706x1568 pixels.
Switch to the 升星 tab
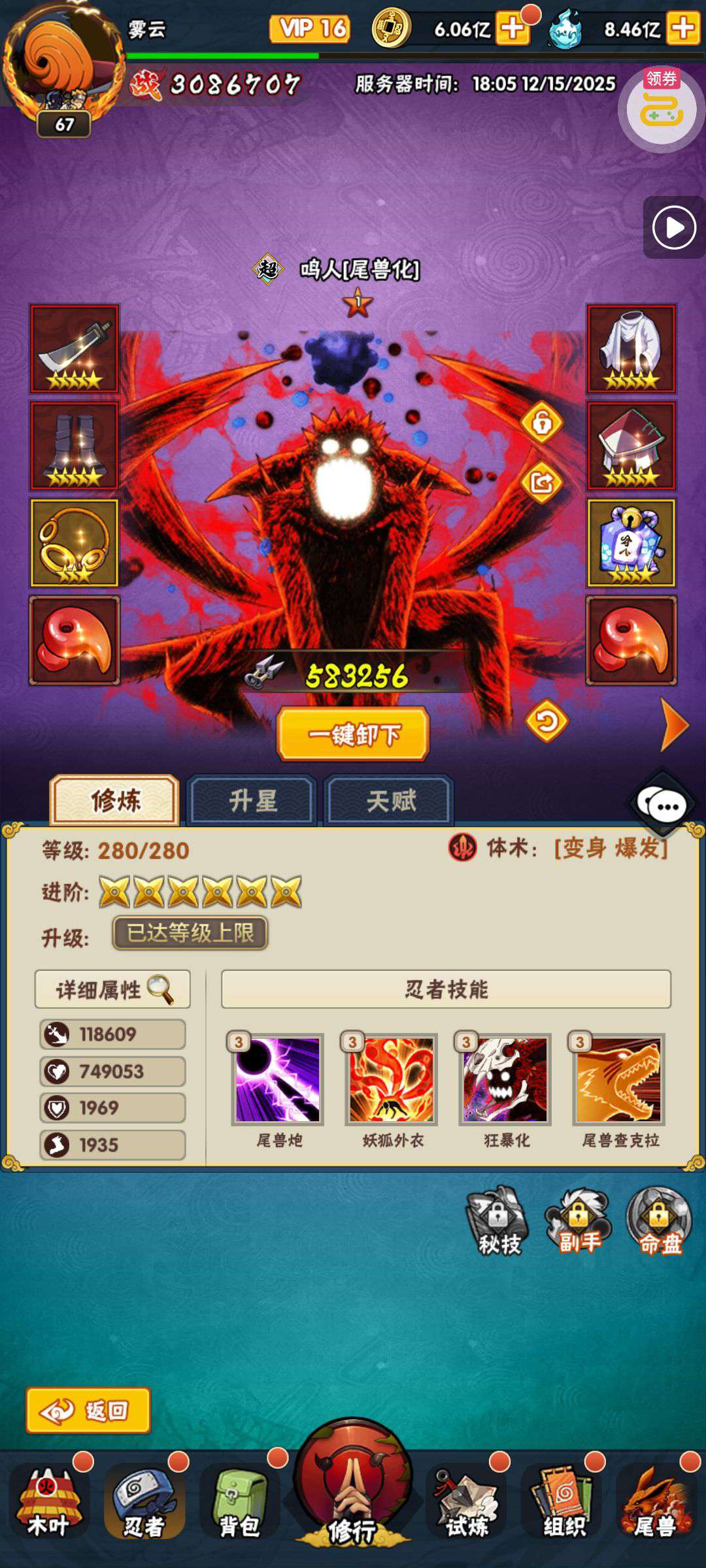pos(252,800)
